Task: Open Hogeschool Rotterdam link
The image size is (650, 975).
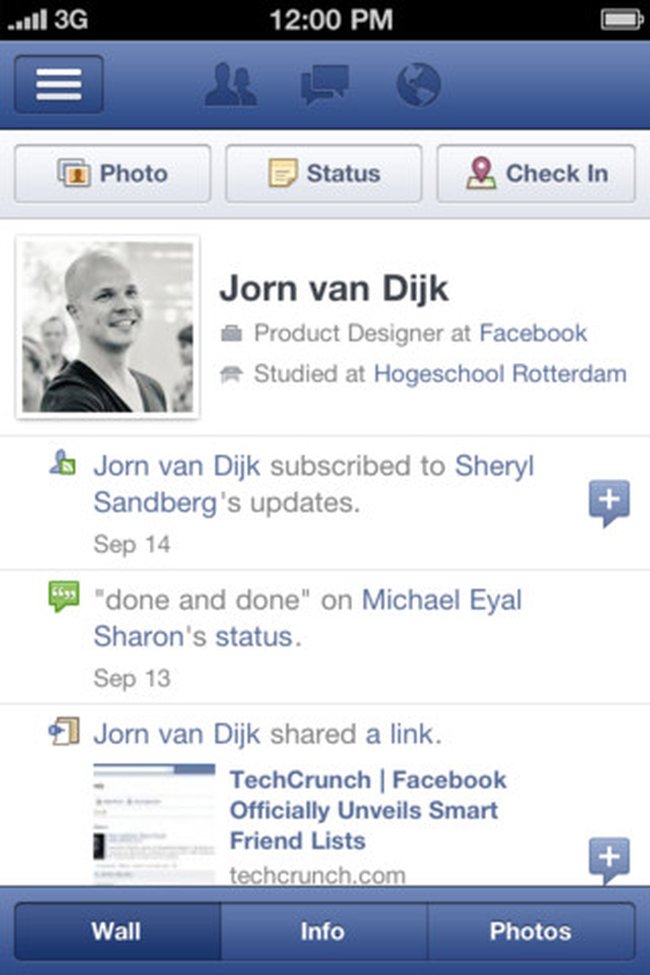Action: tap(500, 374)
